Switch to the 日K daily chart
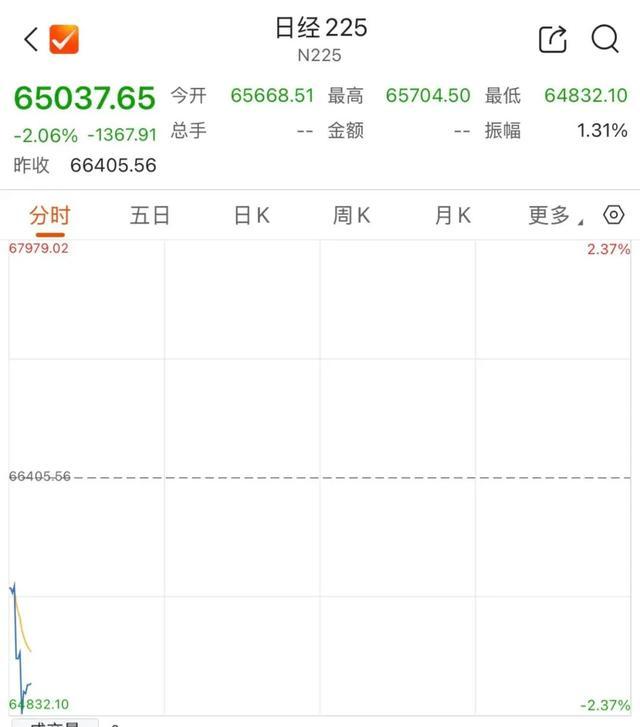The height and width of the screenshot is (727, 640). (x=252, y=216)
